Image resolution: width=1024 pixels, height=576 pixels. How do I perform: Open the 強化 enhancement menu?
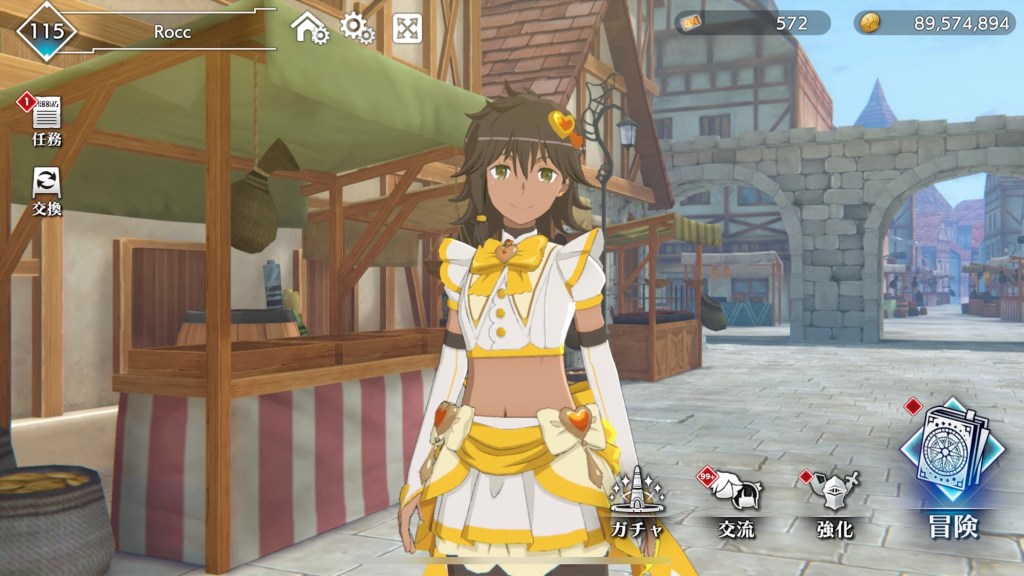coord(834,503)
